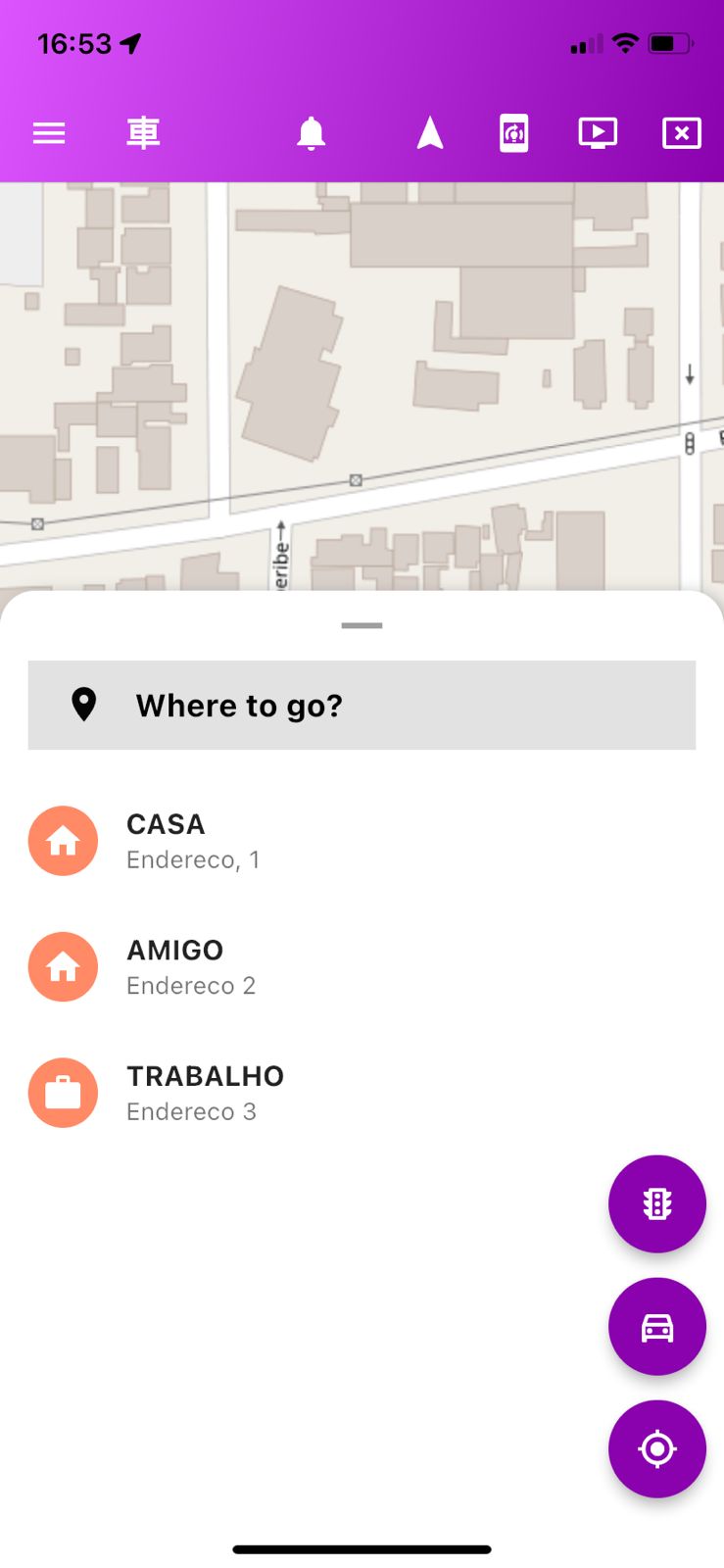Tap the Where to go? search field
724x1568 pixels.
coord(362,706)
